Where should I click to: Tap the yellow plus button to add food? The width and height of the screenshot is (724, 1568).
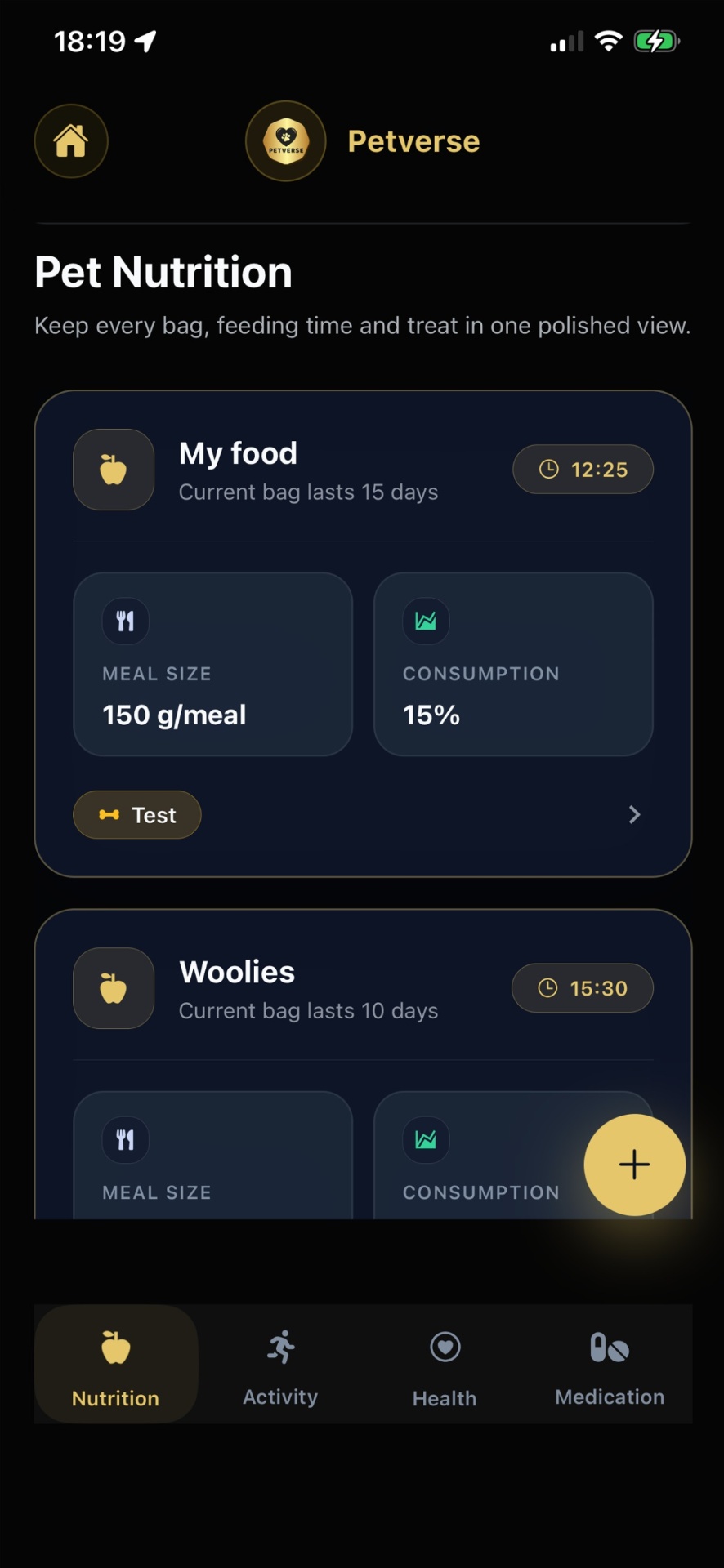635,1165
